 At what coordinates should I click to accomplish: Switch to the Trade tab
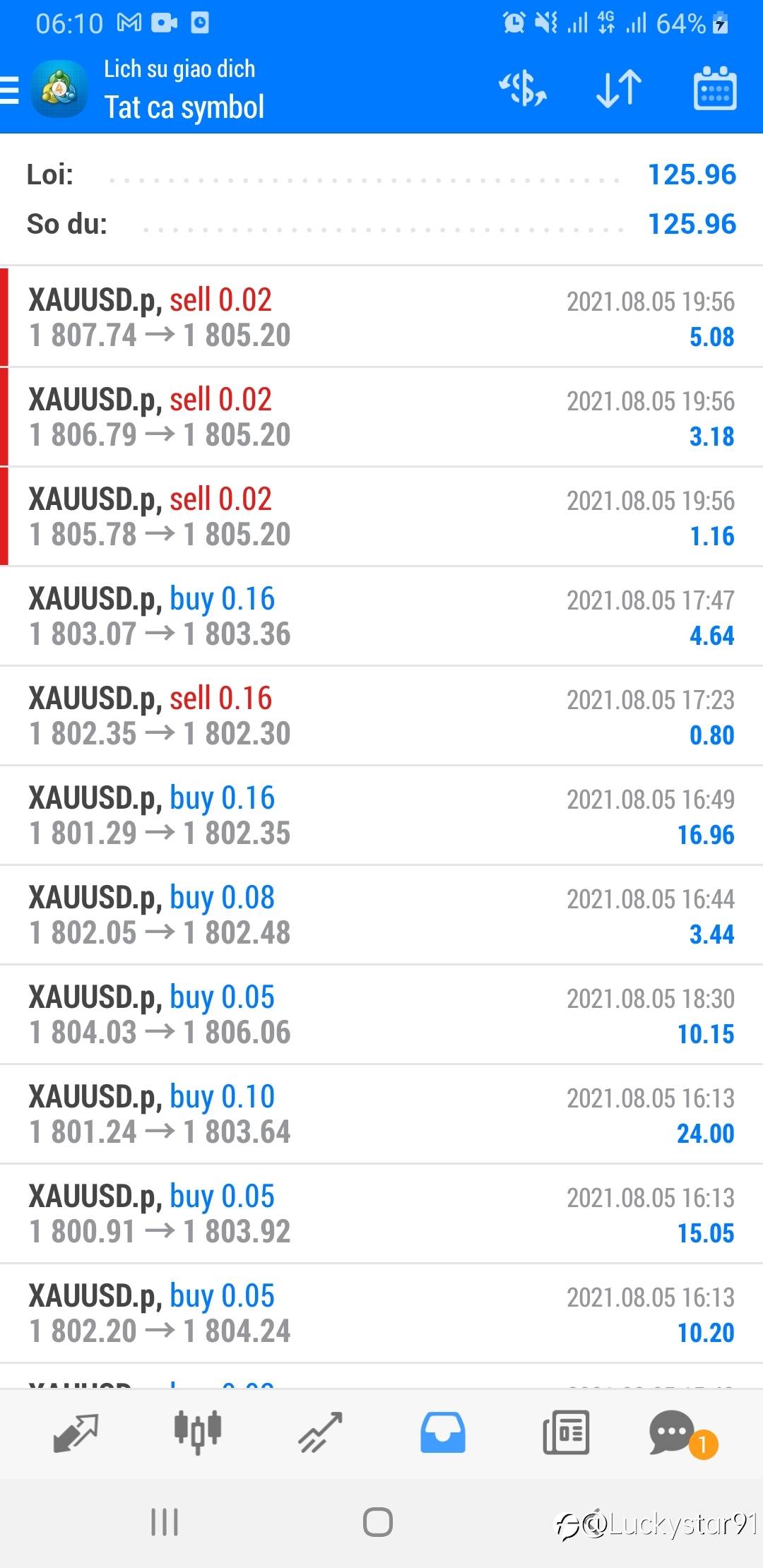click(320, 1432)
